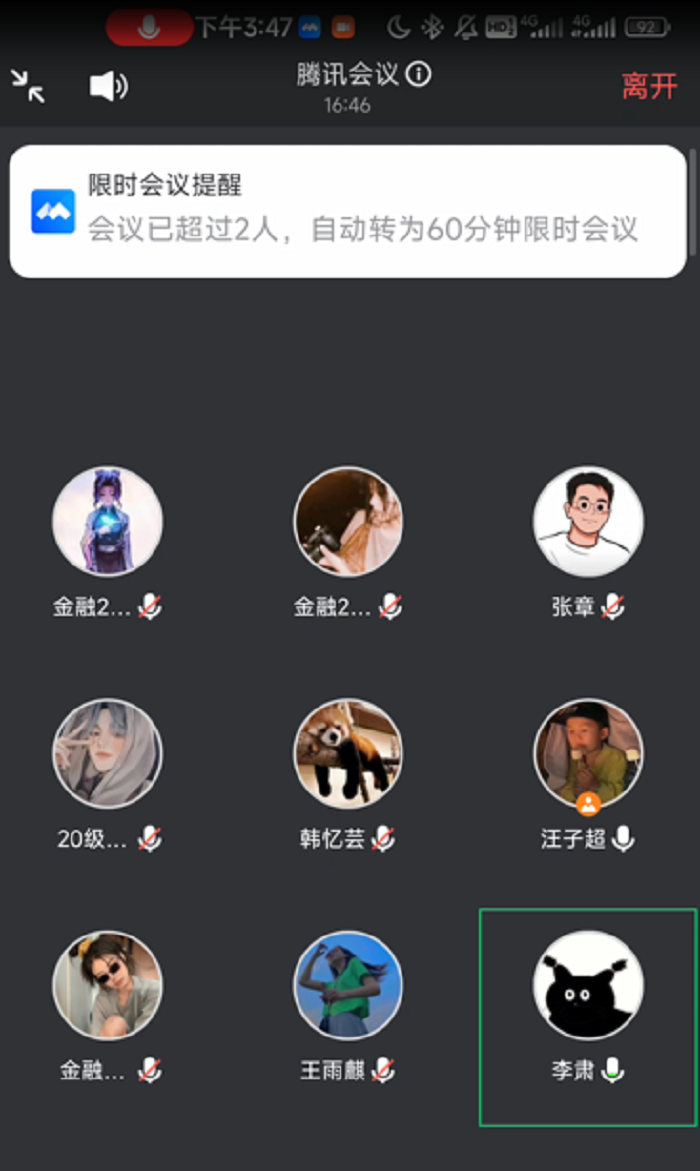Open meeting info next to 腾讯会议
The image size is (700, 1171).
click(x=420, y=74)
